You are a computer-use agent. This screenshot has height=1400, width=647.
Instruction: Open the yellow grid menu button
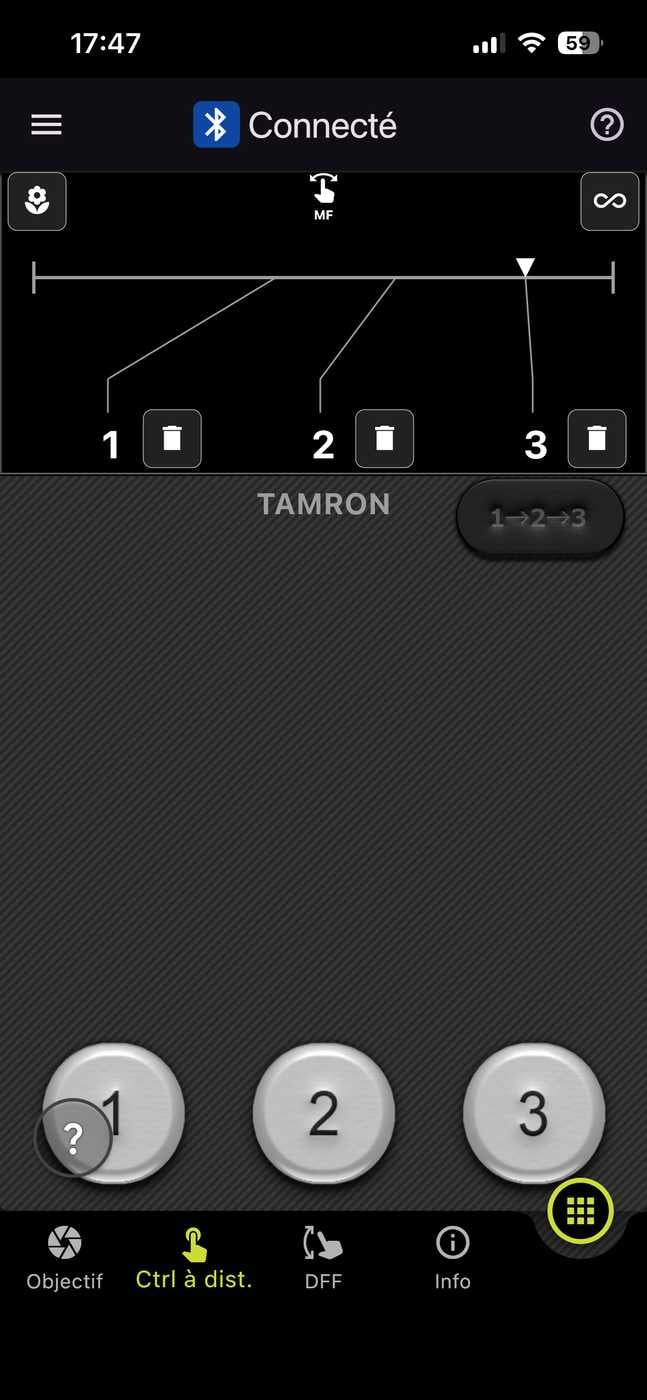point(580,1211)
